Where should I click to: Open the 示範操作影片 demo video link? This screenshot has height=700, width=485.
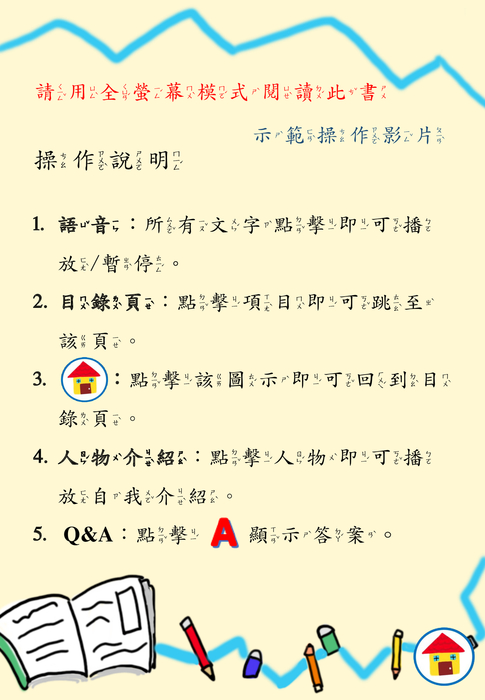350,135
